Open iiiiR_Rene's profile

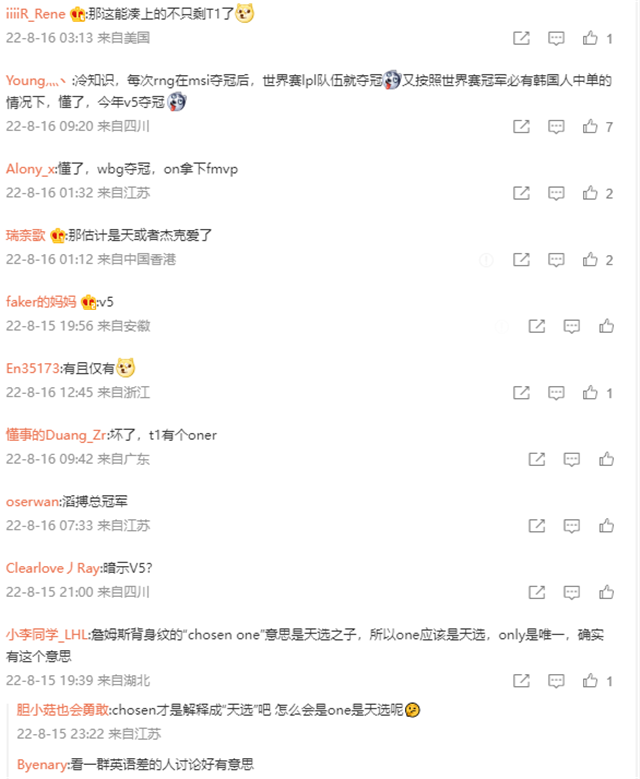tap(35, 14)
